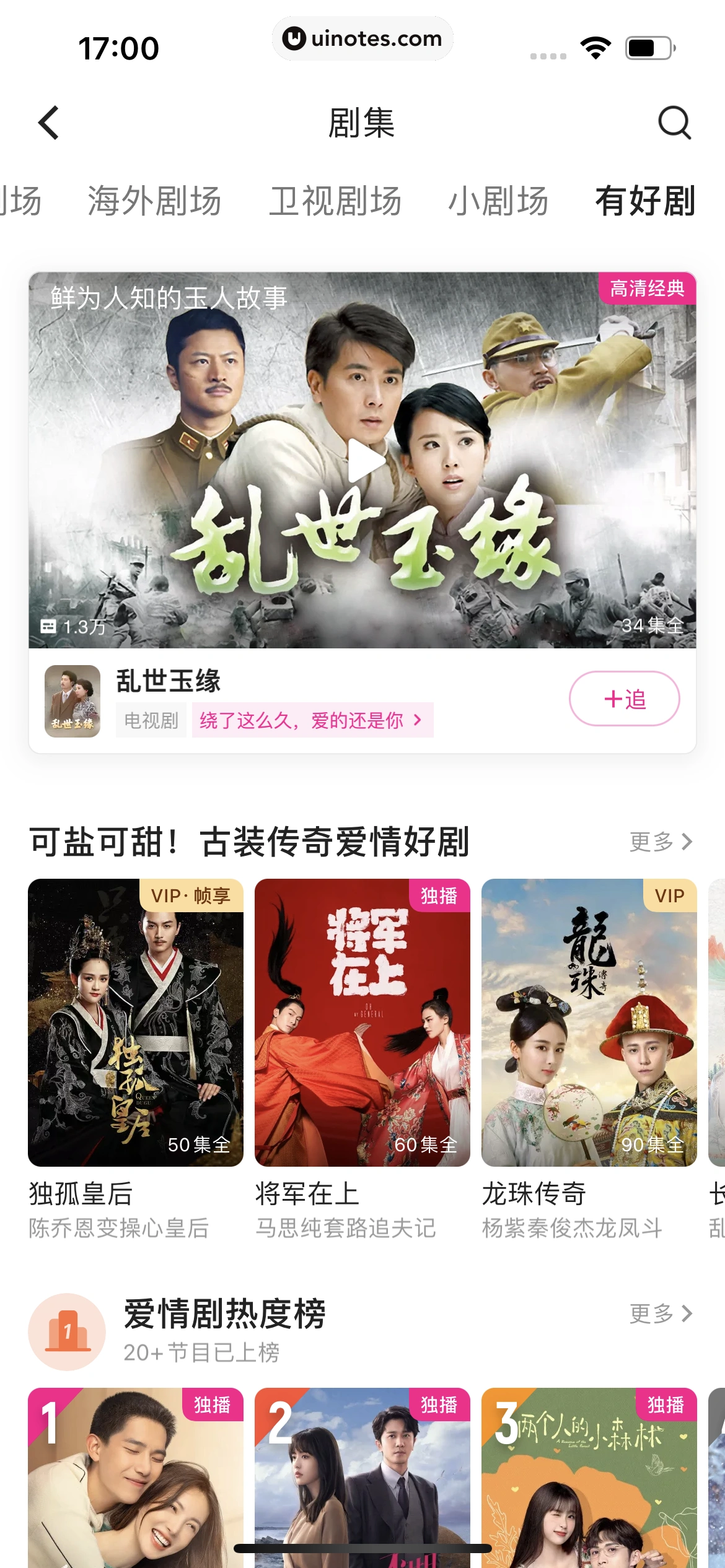
Task: Select the 小剧场 tab
Action: [x=498, y=201]
